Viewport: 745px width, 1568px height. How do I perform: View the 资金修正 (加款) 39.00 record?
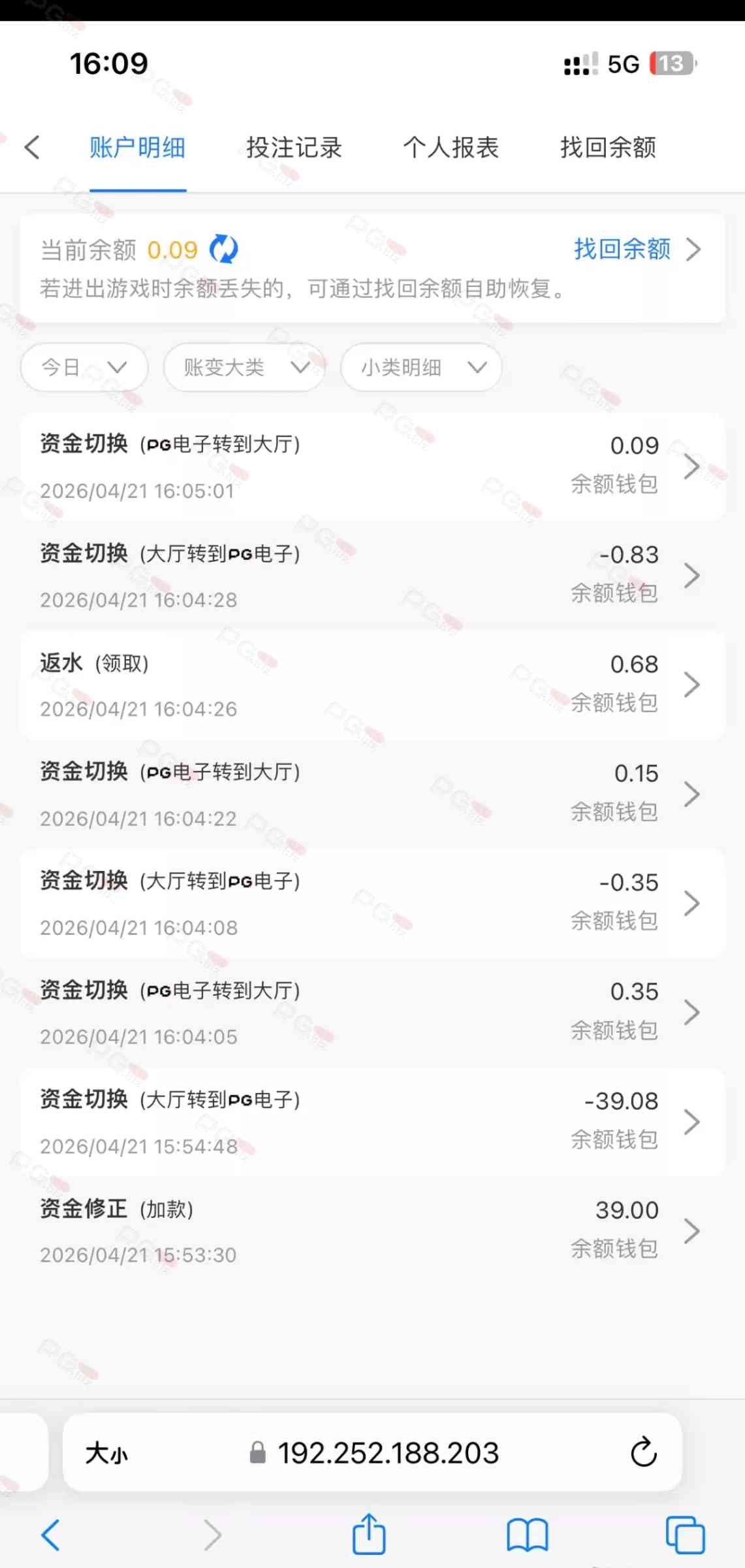click(x=372, y=1231)
